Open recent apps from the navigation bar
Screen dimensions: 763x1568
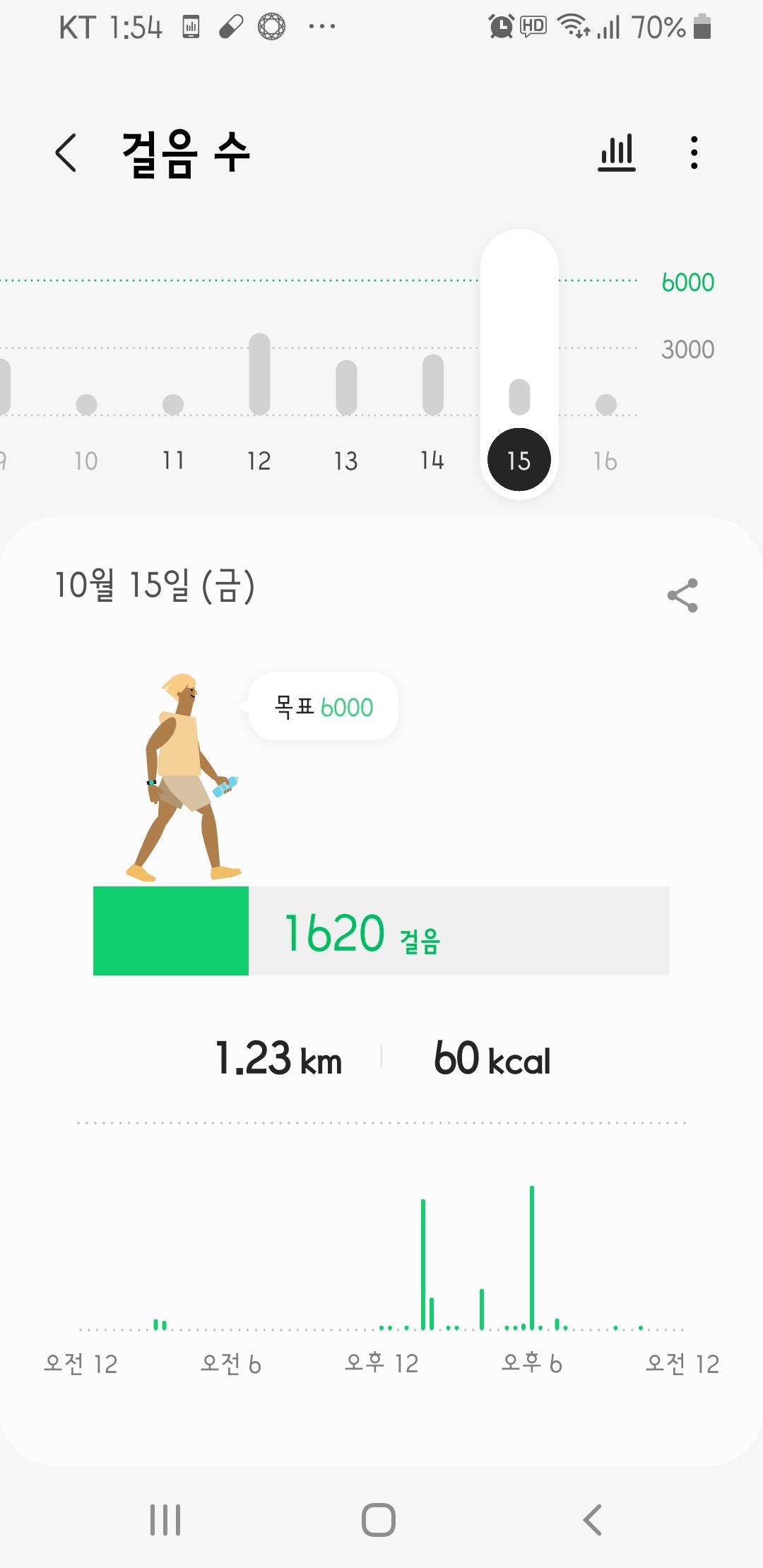tap(165, 1519)
